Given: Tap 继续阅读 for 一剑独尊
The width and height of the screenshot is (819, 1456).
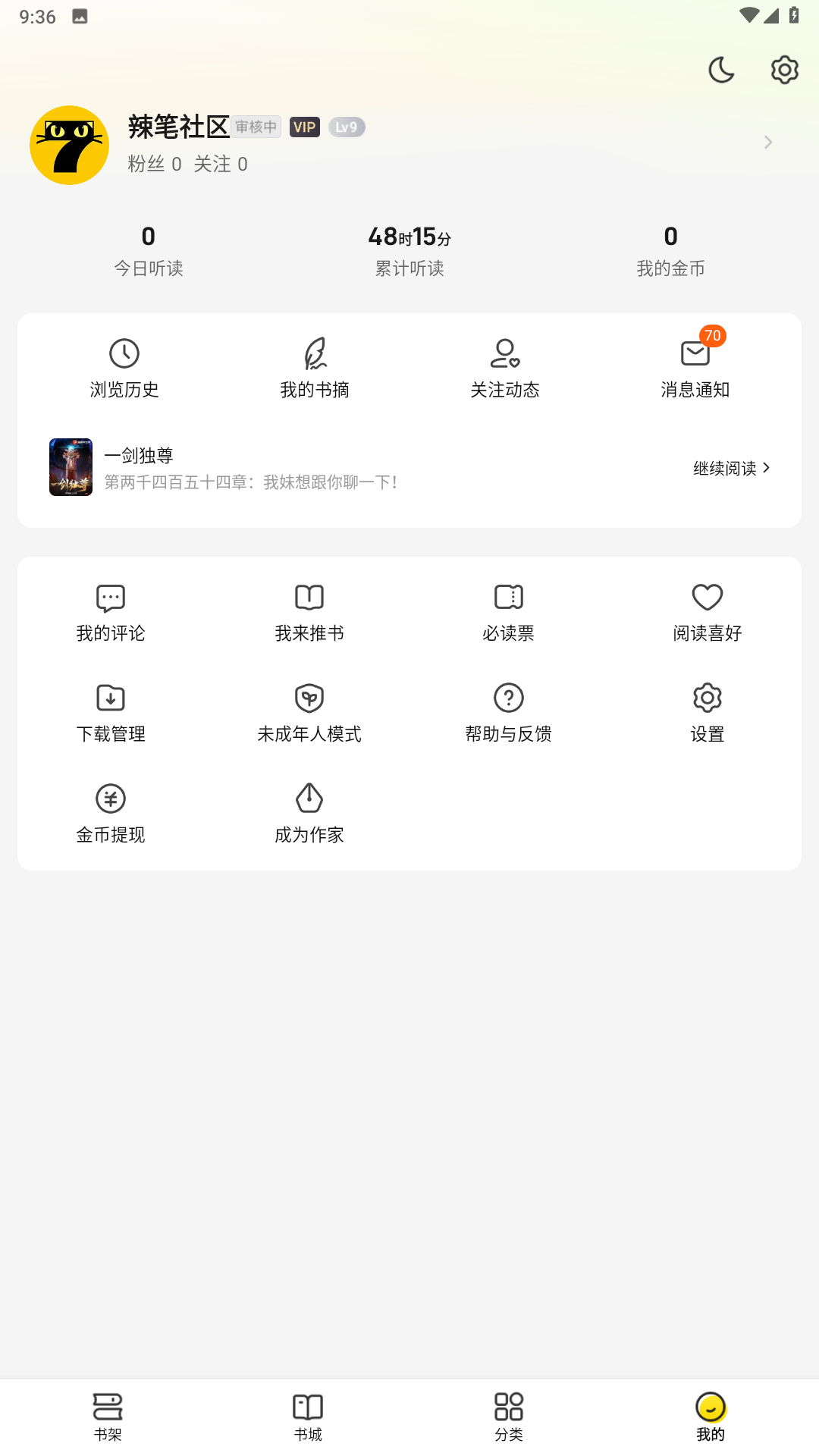Looking at the screenshot, I should point(731,468).
